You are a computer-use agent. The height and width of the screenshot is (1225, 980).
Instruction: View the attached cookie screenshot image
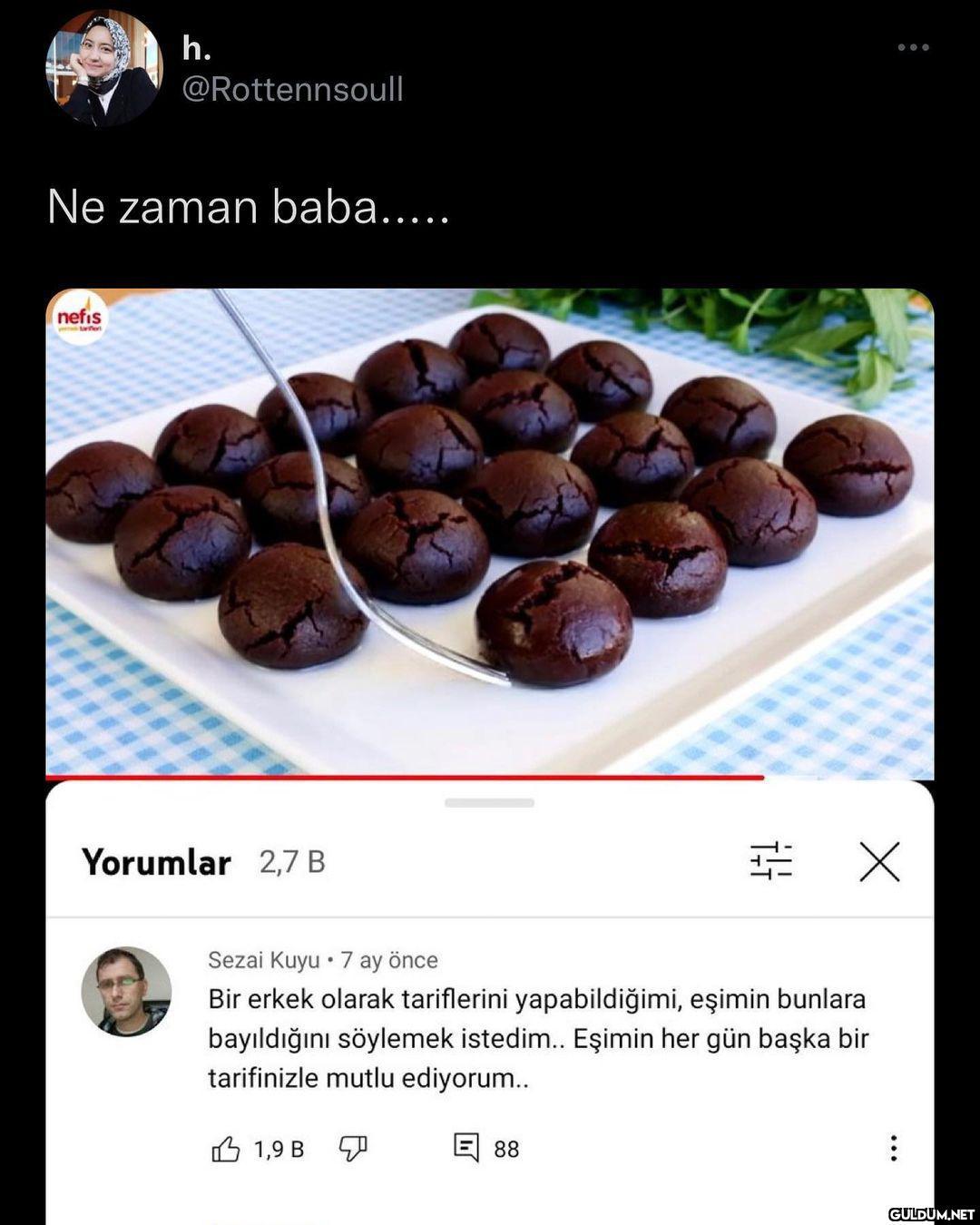coord(490,534)
